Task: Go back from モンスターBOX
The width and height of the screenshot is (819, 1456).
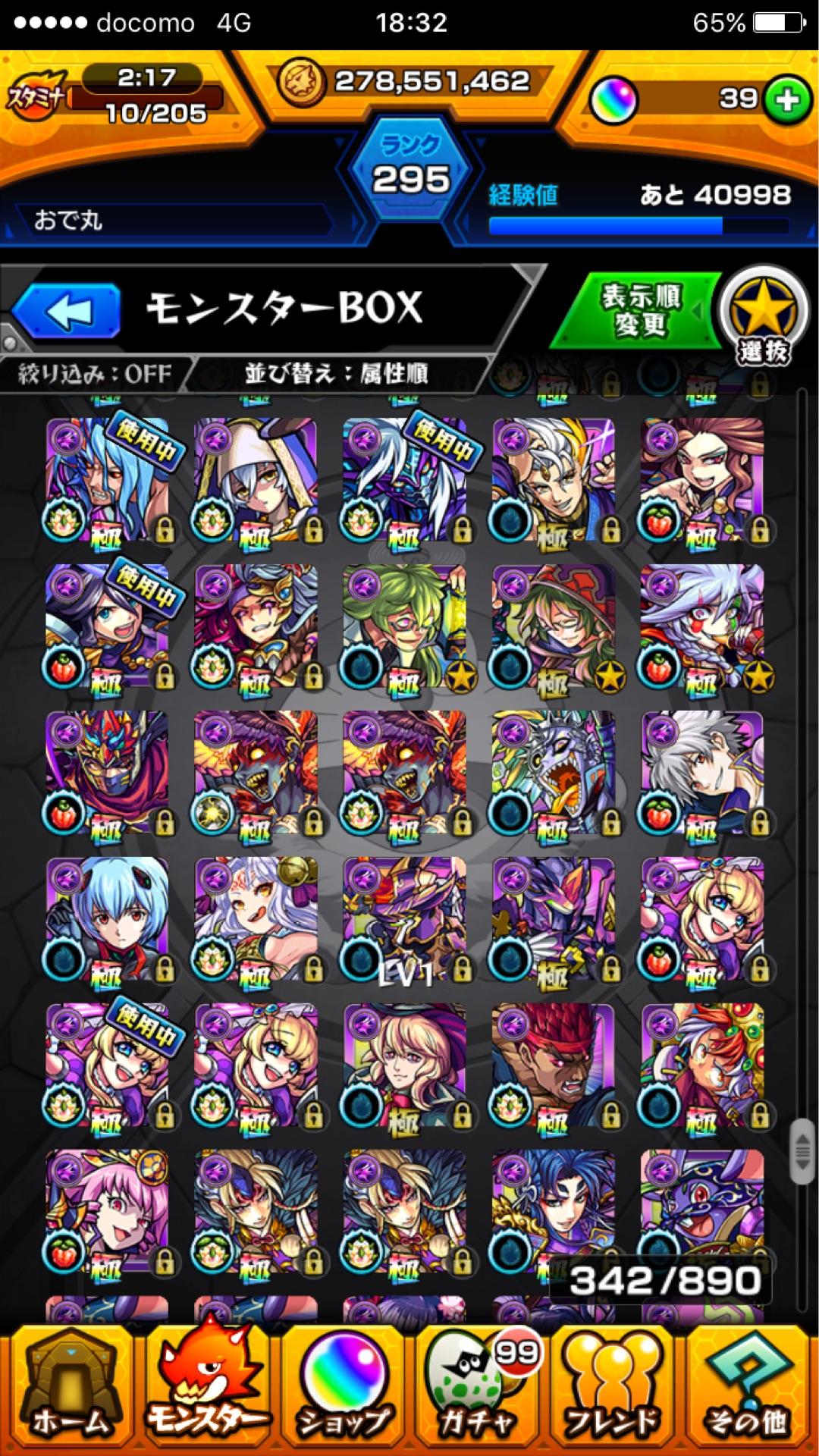Action: (x=67, y=311)
